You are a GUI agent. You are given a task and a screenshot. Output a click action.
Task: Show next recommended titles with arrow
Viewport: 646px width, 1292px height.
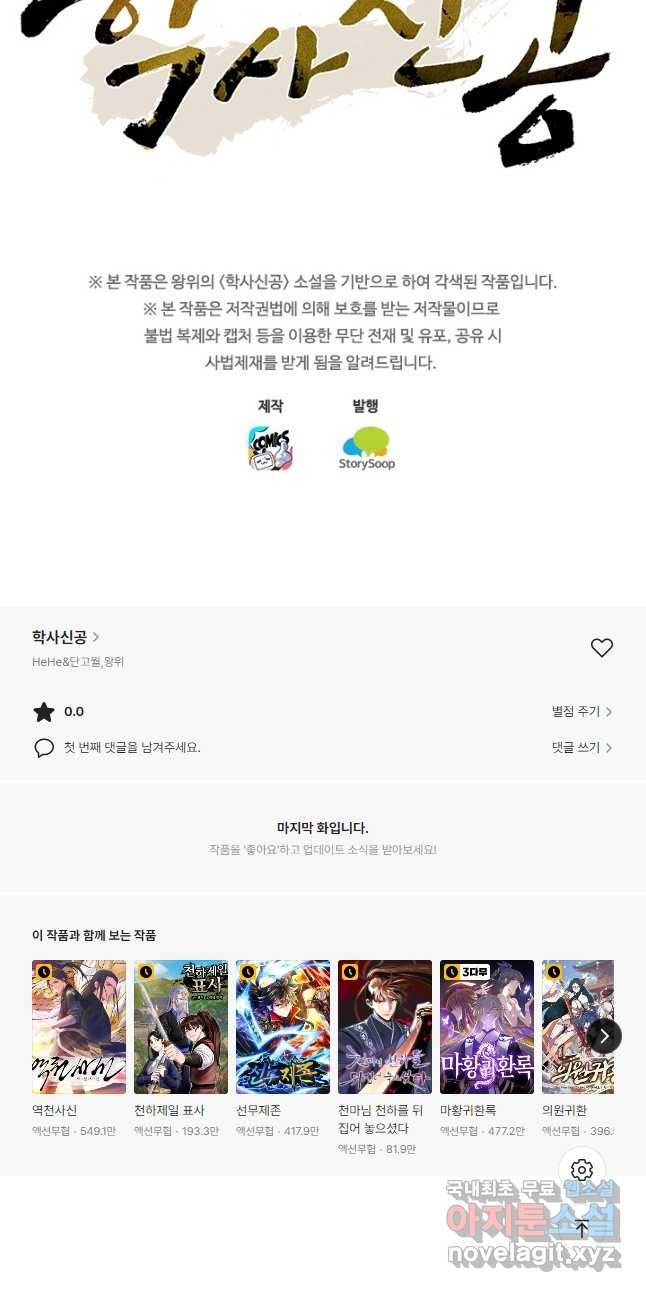(x=604, y=1036)
